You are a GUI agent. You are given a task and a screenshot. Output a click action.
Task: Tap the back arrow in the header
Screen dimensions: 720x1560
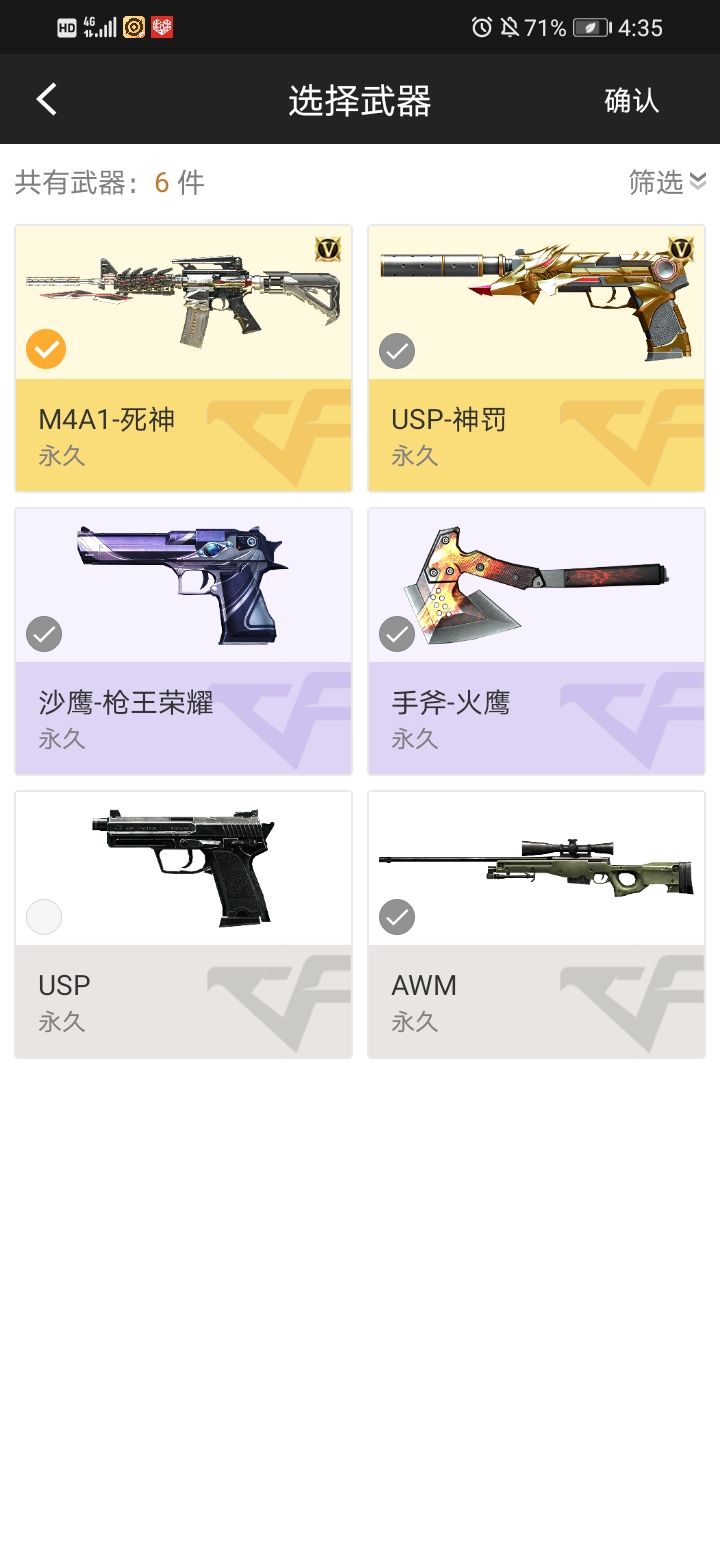[44, 98]
